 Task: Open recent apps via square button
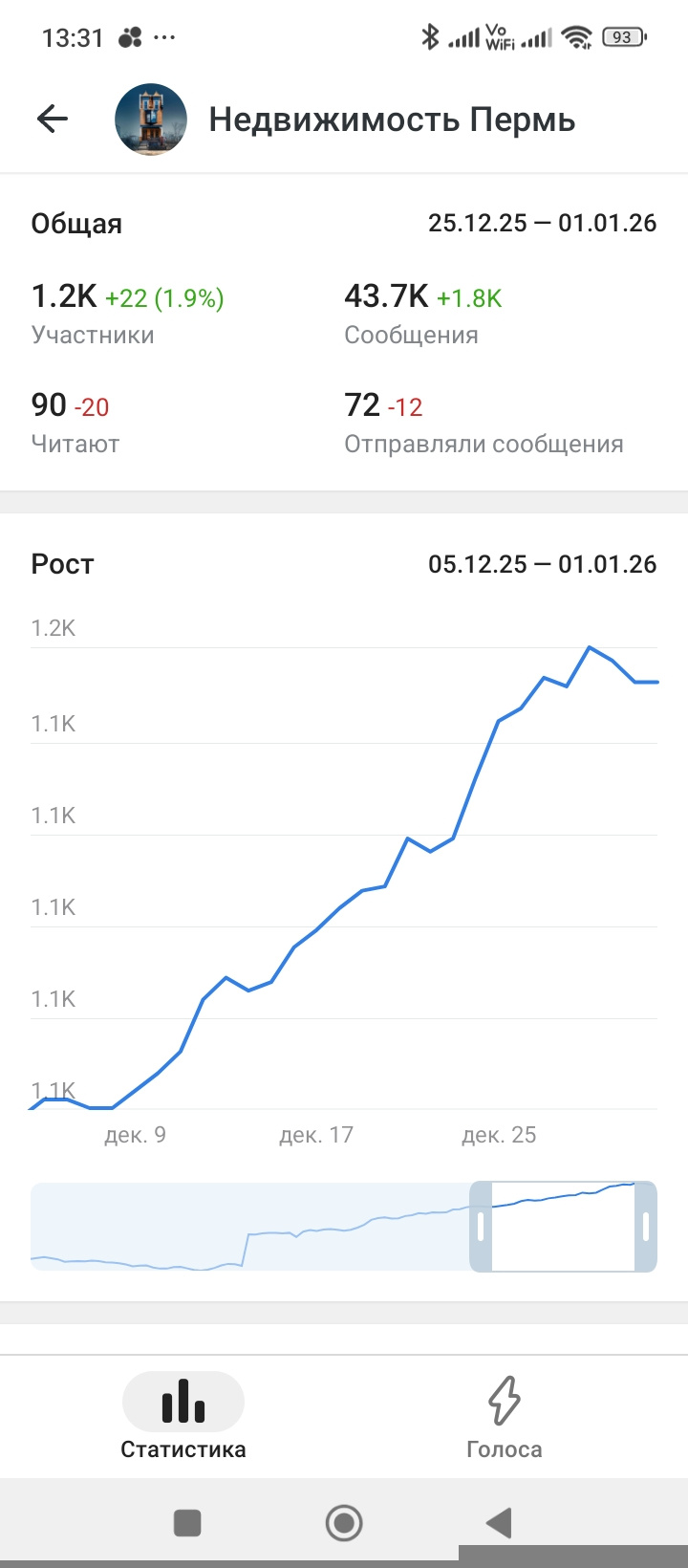point(187,1522)
